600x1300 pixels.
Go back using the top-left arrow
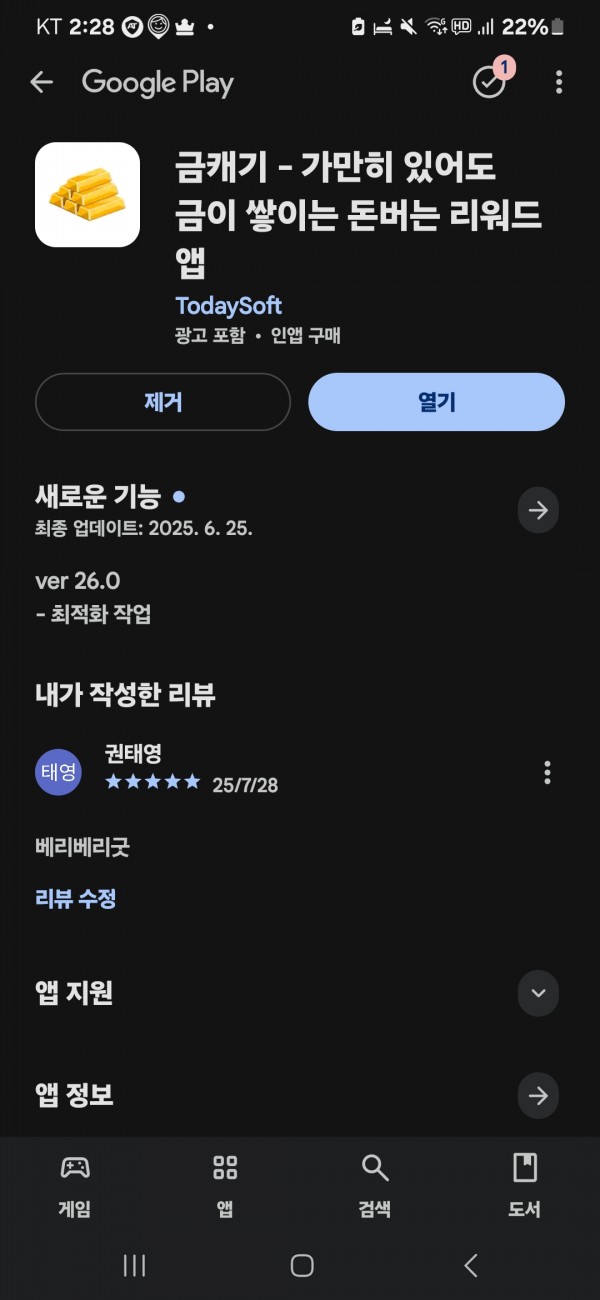coord(41,83)
